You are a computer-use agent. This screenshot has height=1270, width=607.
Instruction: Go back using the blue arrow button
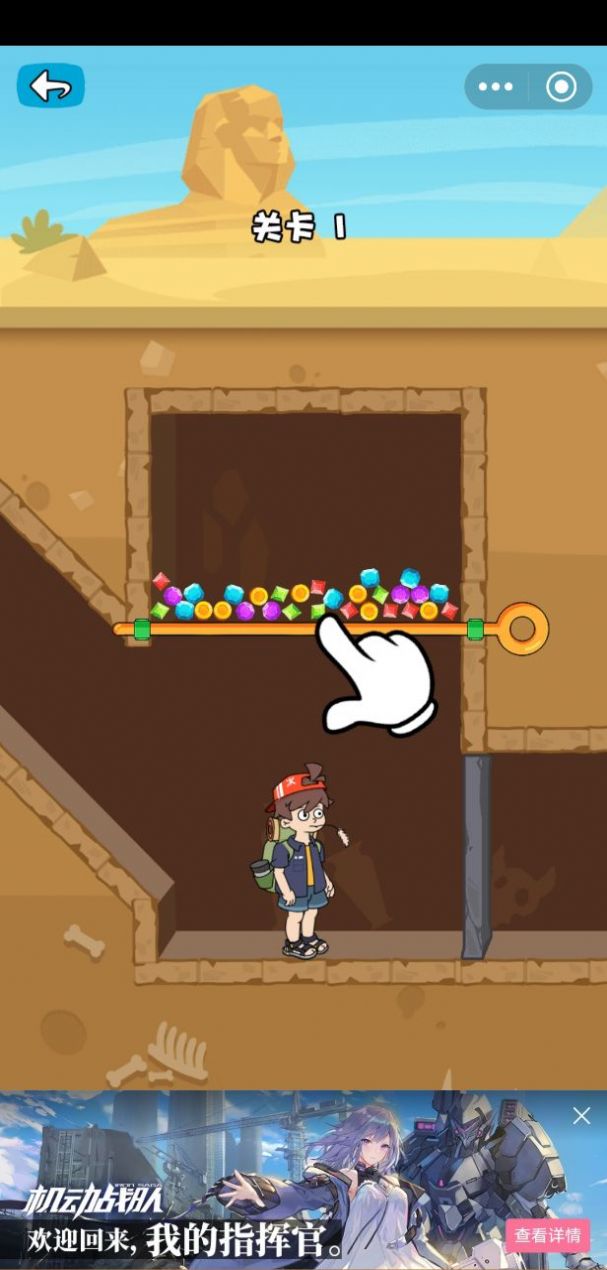point(50,87)
